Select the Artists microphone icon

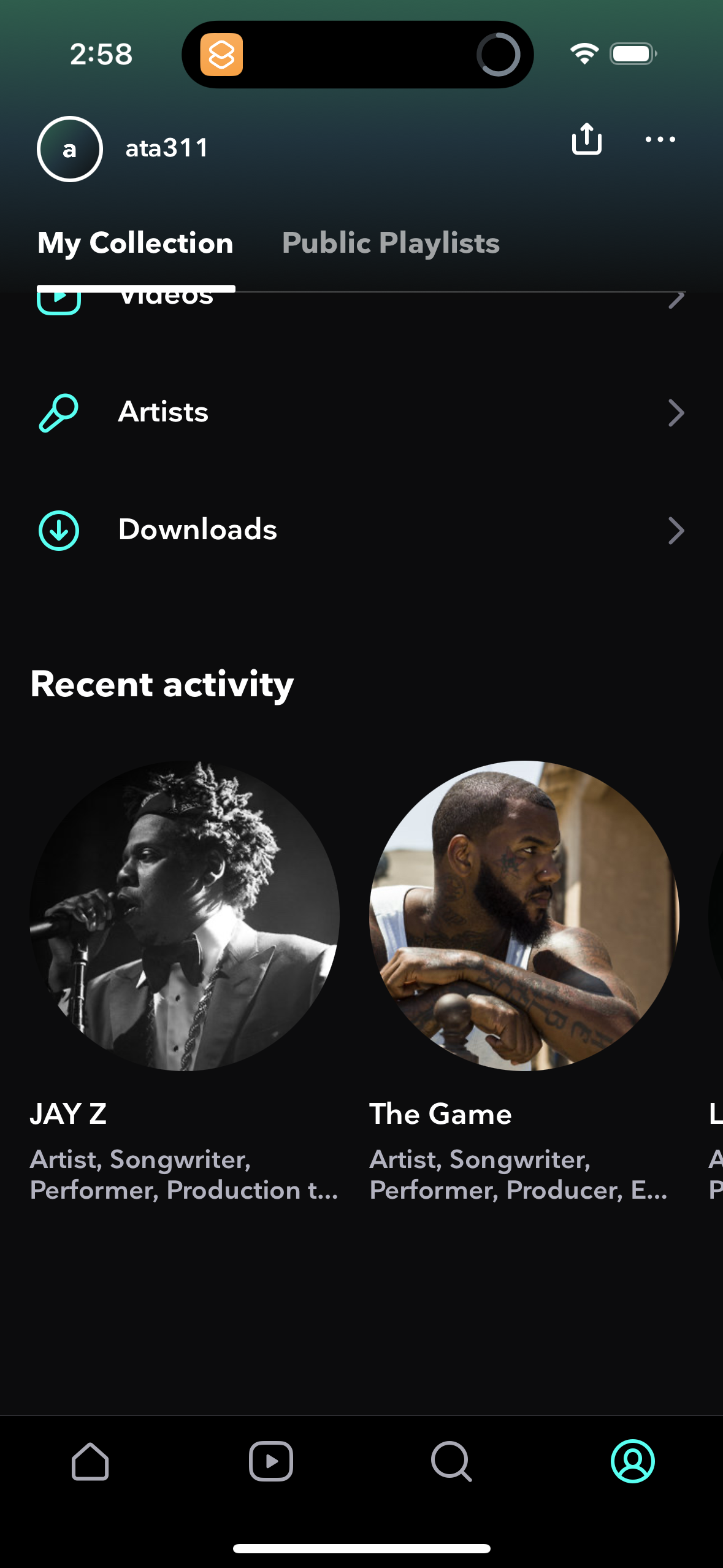tap(58, 412)
